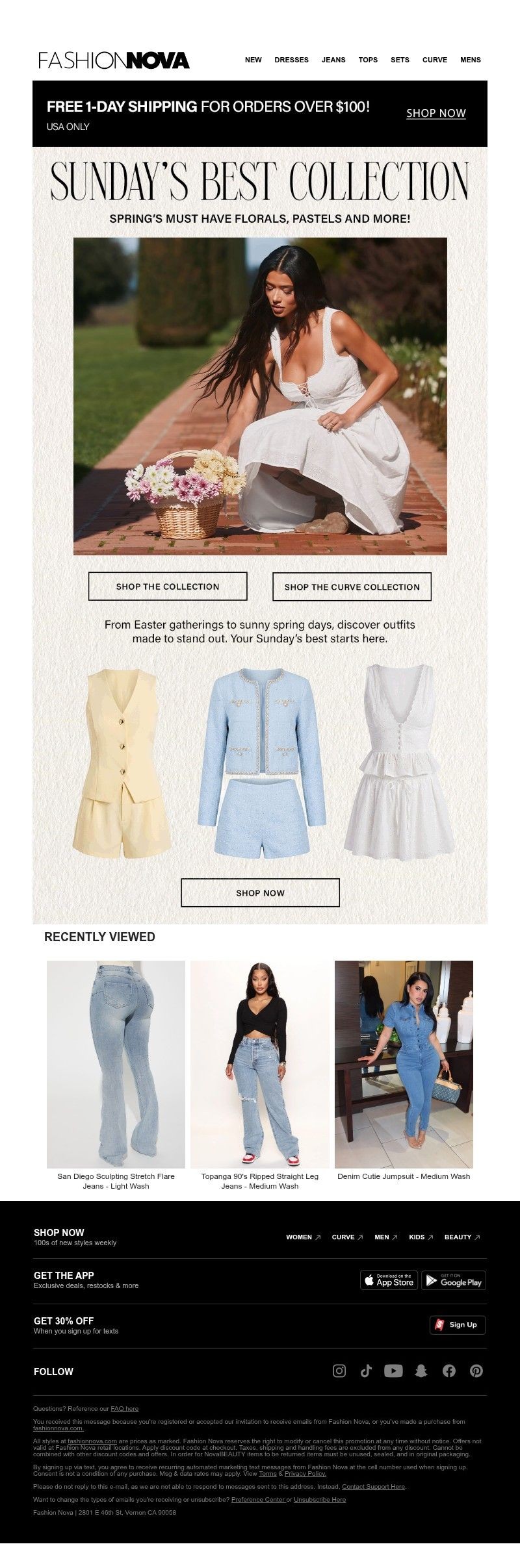The height and width of the screenshot is (1568, 520).
Task: Open the Pinterest icon
Action: [476, 1371]
